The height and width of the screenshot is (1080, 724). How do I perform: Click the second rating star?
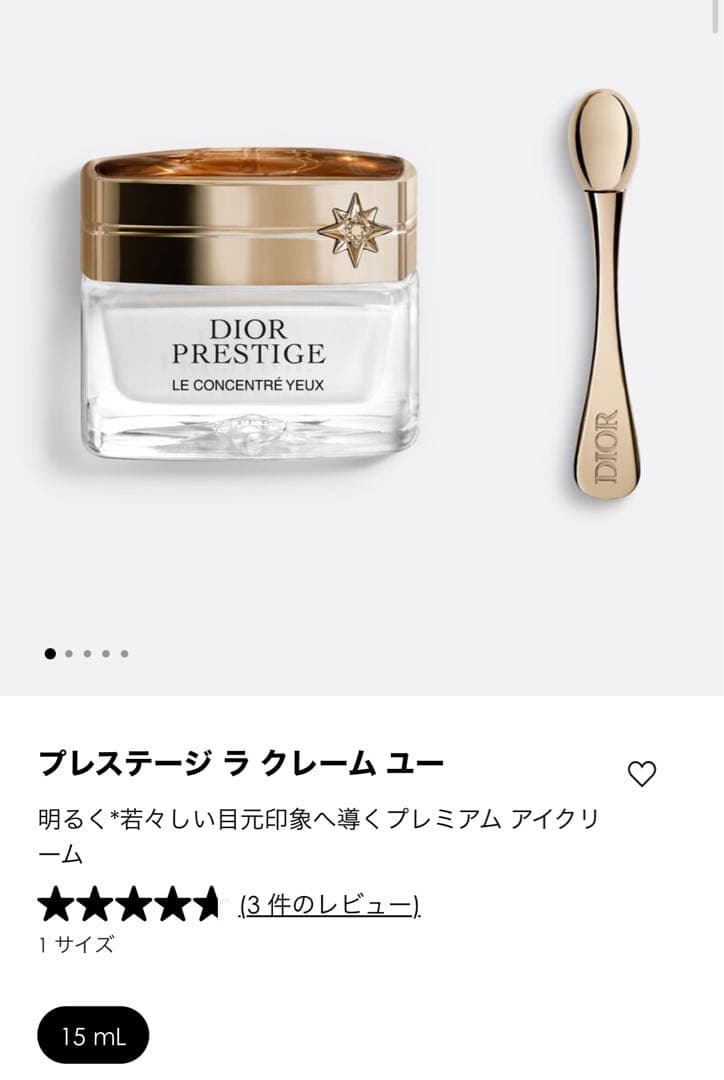93,904
